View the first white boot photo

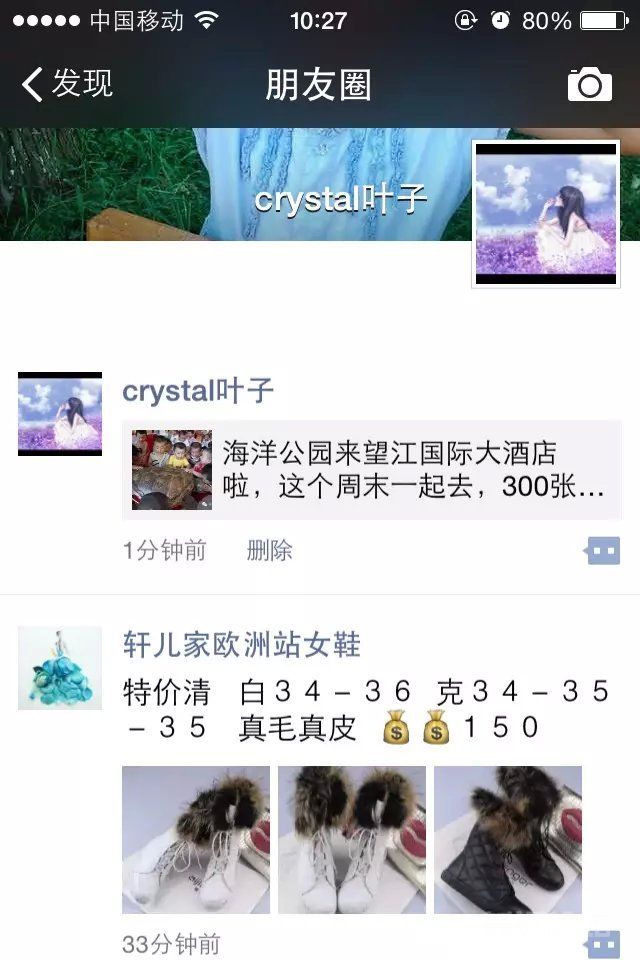click(x=196, y=840)
